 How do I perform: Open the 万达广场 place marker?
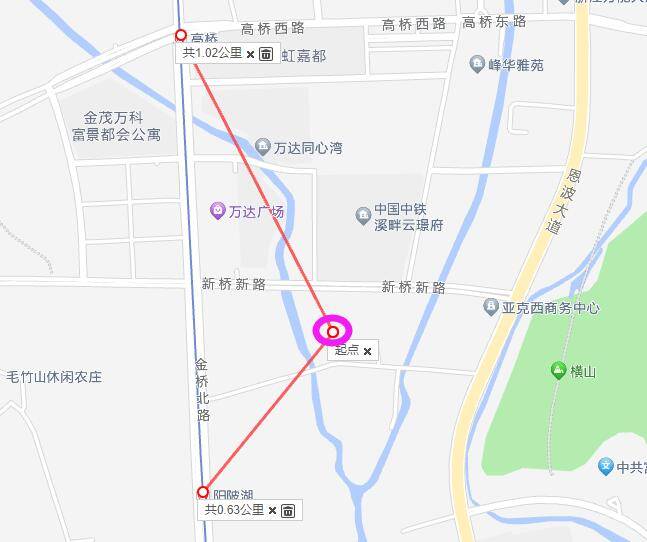(x=217, y=211)
